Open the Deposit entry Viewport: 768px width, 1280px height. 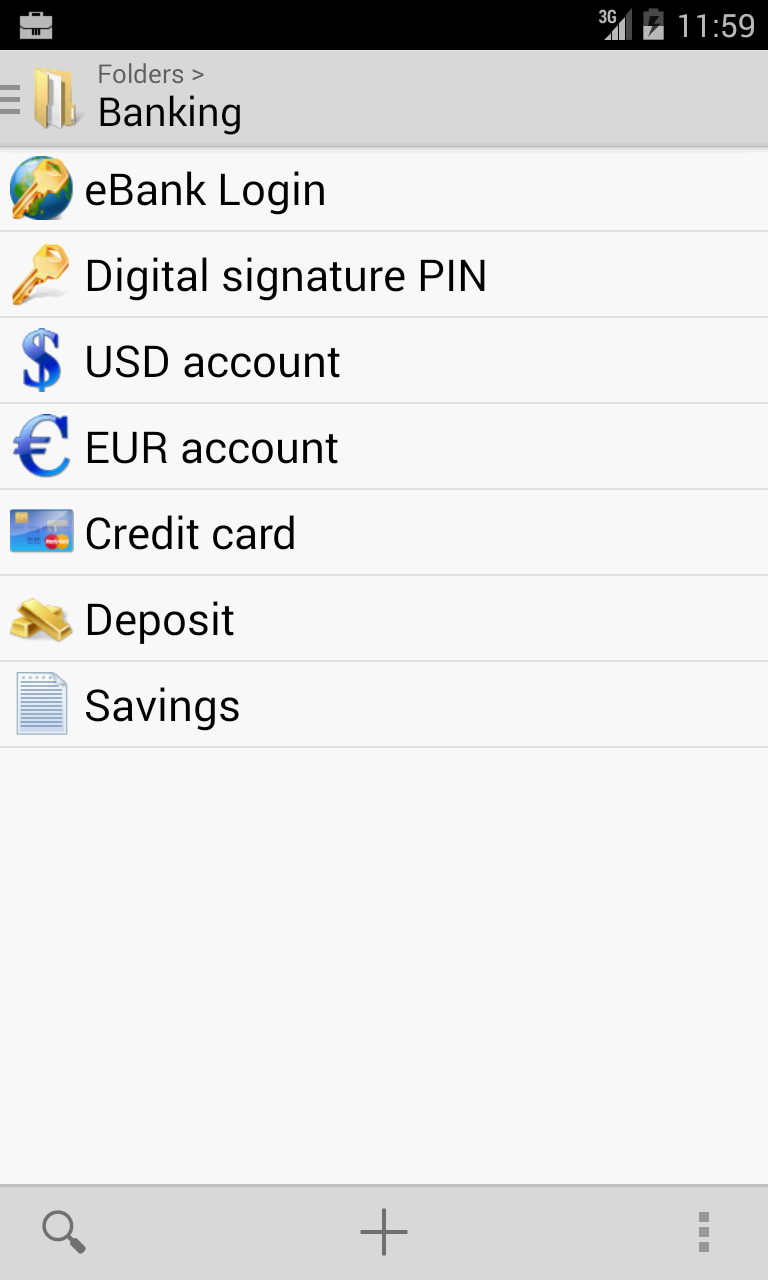pos(384,619)
